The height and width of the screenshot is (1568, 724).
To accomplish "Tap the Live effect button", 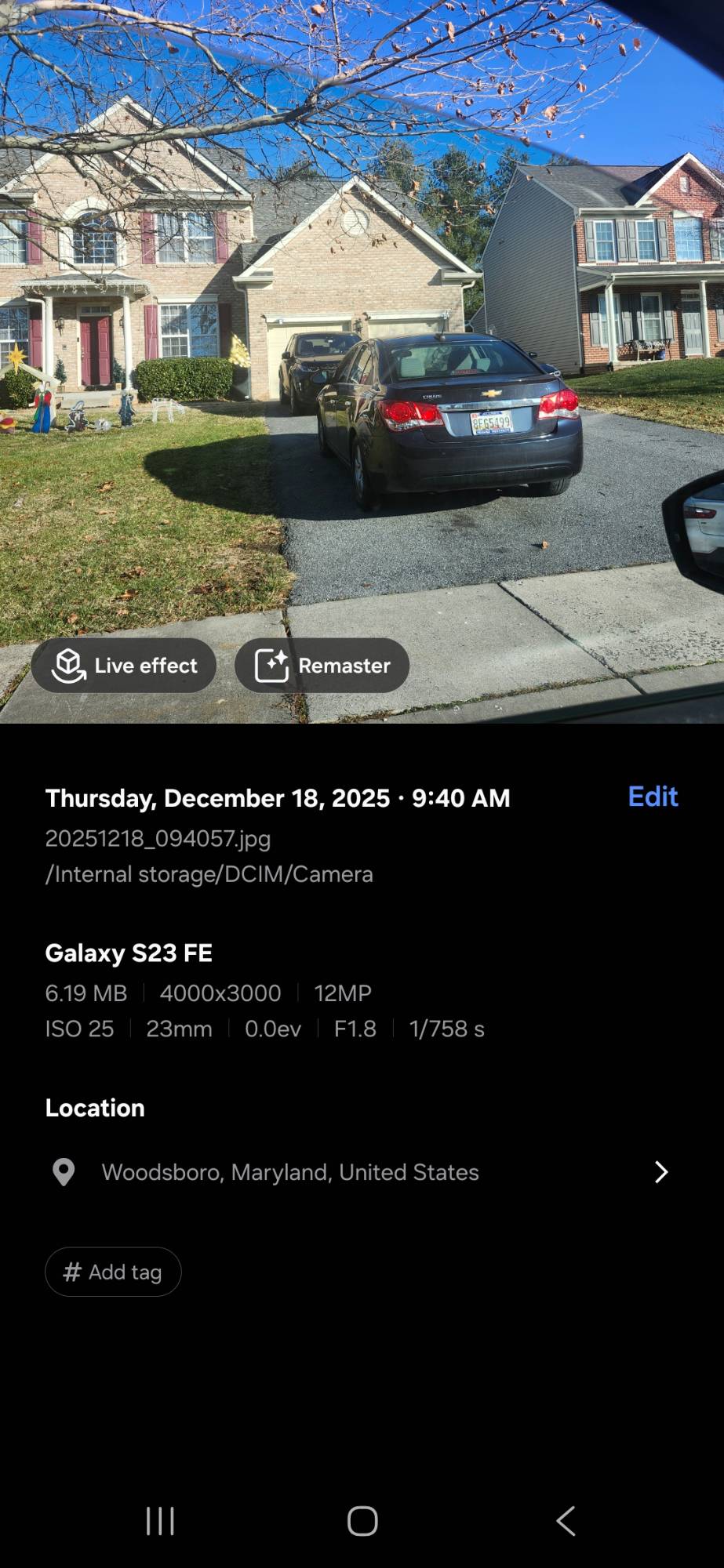I will (124, 666).
